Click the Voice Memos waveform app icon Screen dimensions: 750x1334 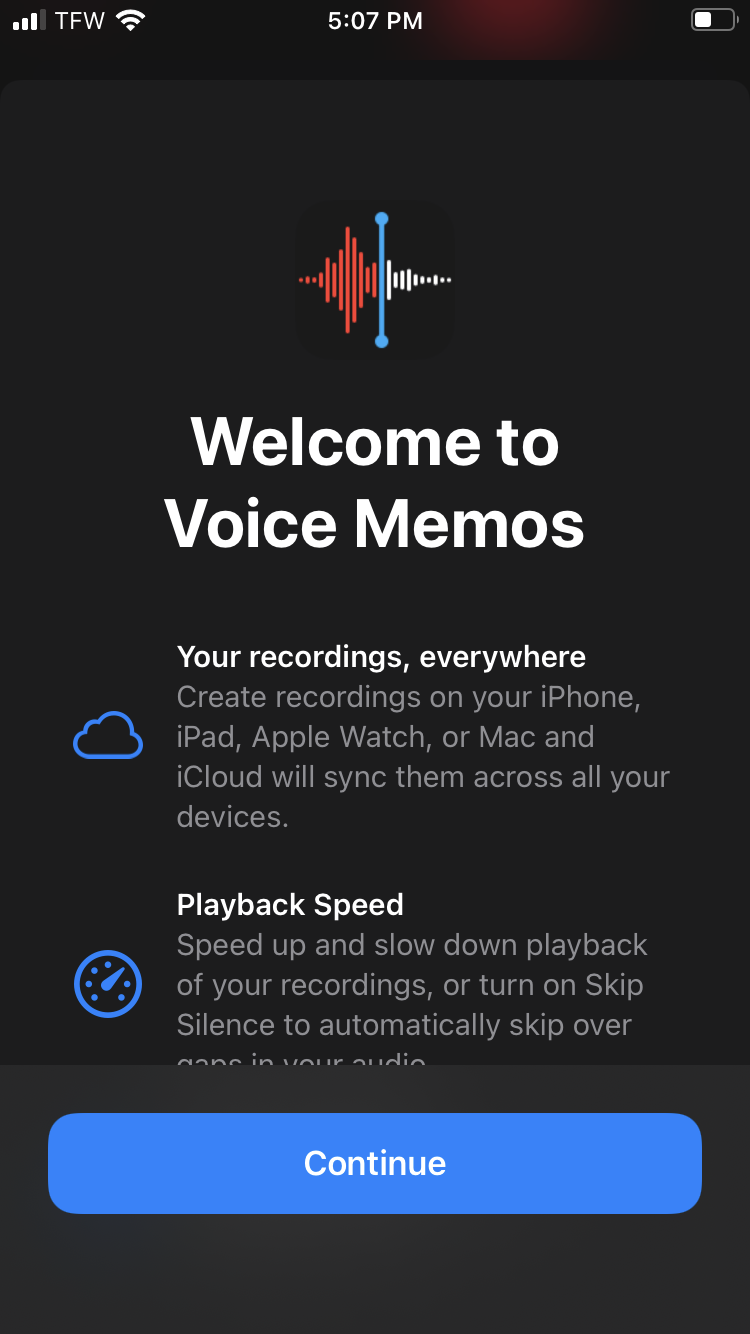click(x=374, y=280)
